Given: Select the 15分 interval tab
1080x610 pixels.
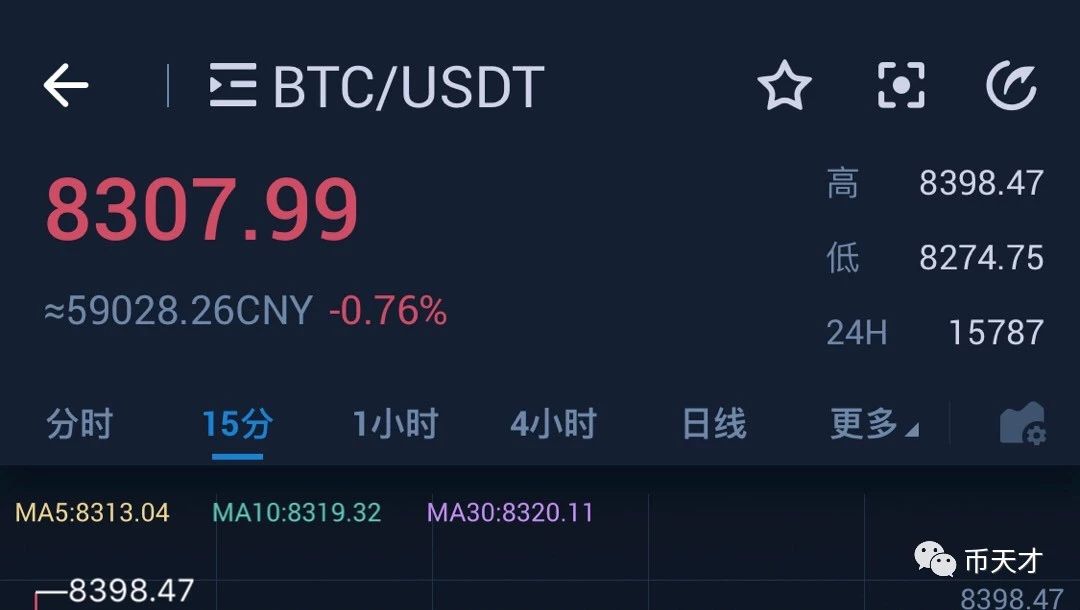Looking at the screenshot, I should coord(238,423).
